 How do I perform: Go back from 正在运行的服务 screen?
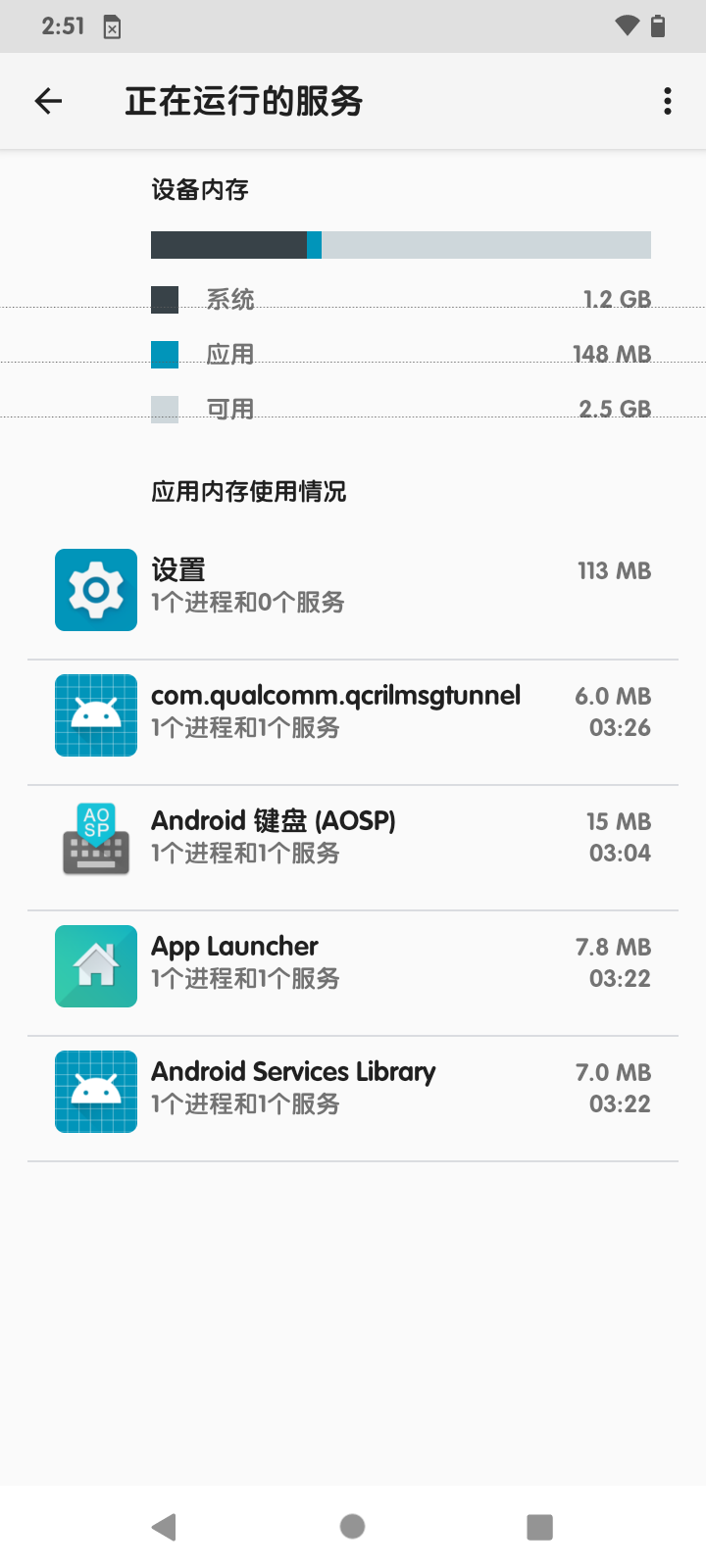pyautogui.click(x=48, y=101)
